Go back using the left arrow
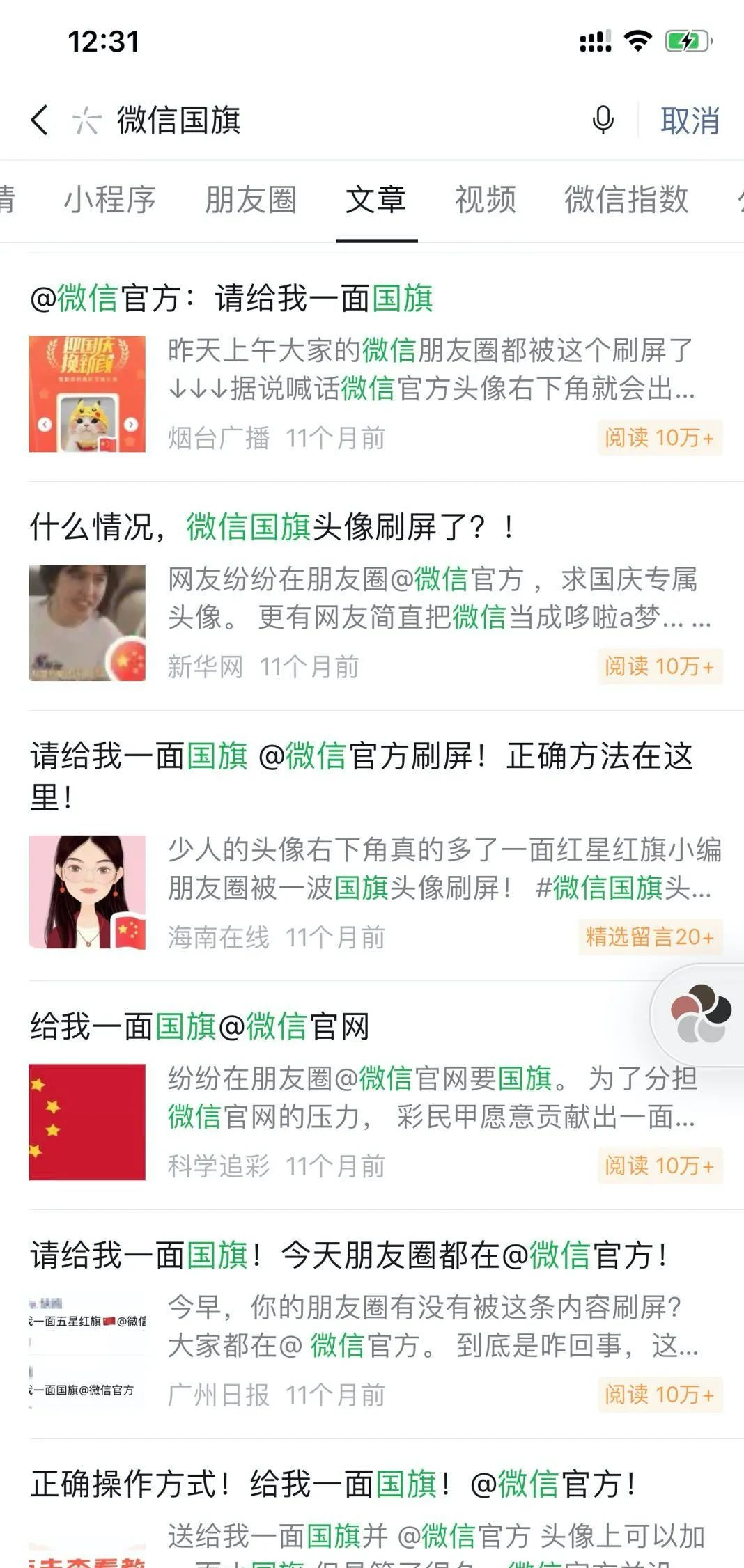 point(40,120)
